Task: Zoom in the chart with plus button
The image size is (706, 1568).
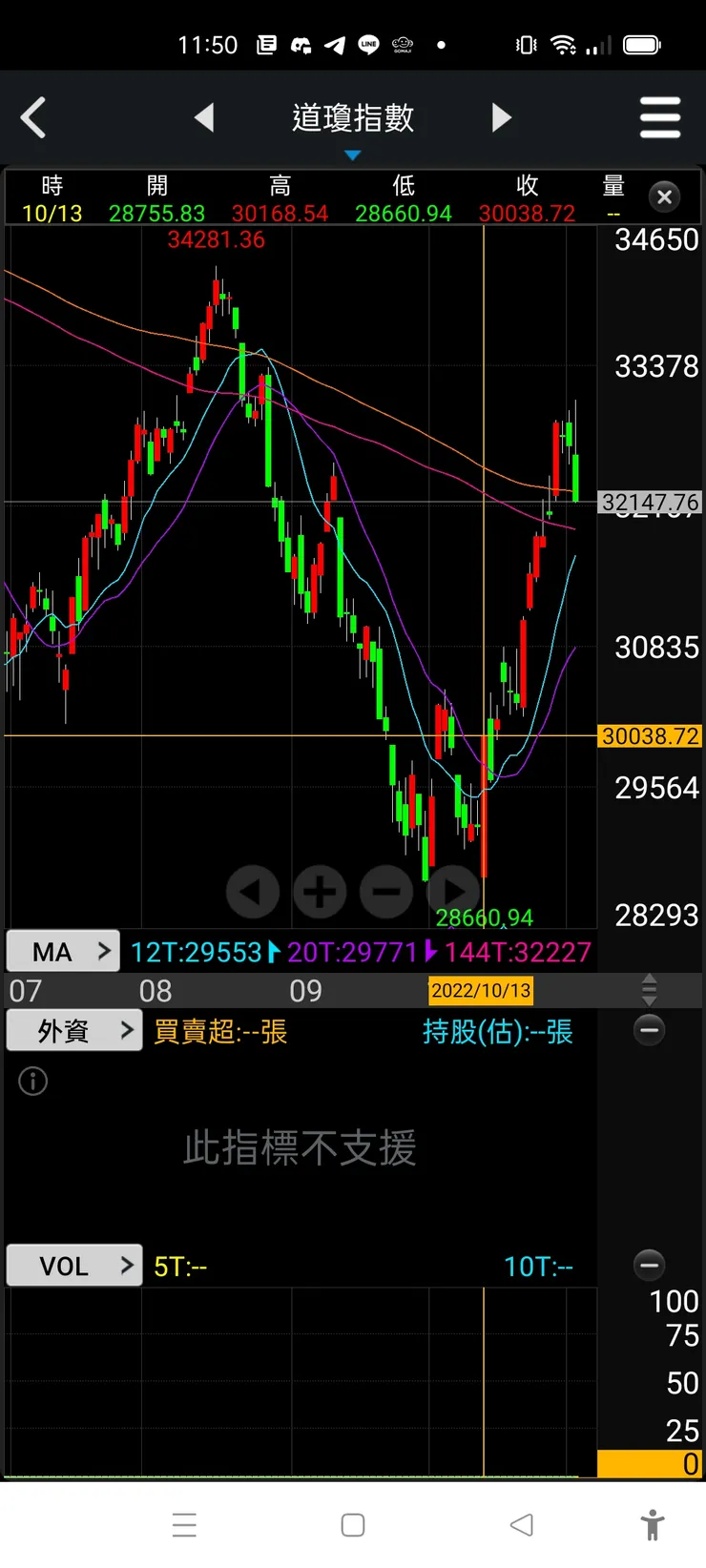Action: tap(320, 892)
